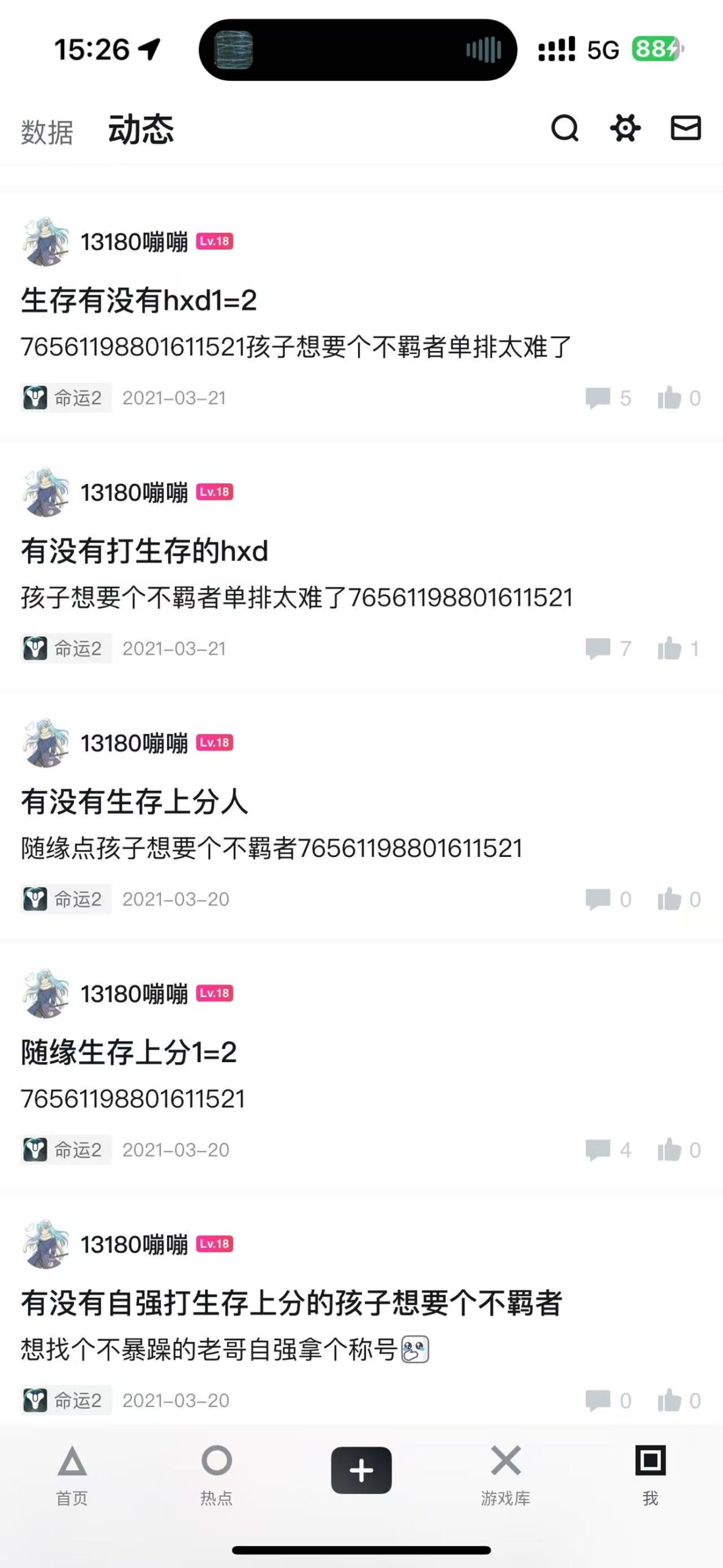Open the messages envelope icon

[x=685, y=129]
